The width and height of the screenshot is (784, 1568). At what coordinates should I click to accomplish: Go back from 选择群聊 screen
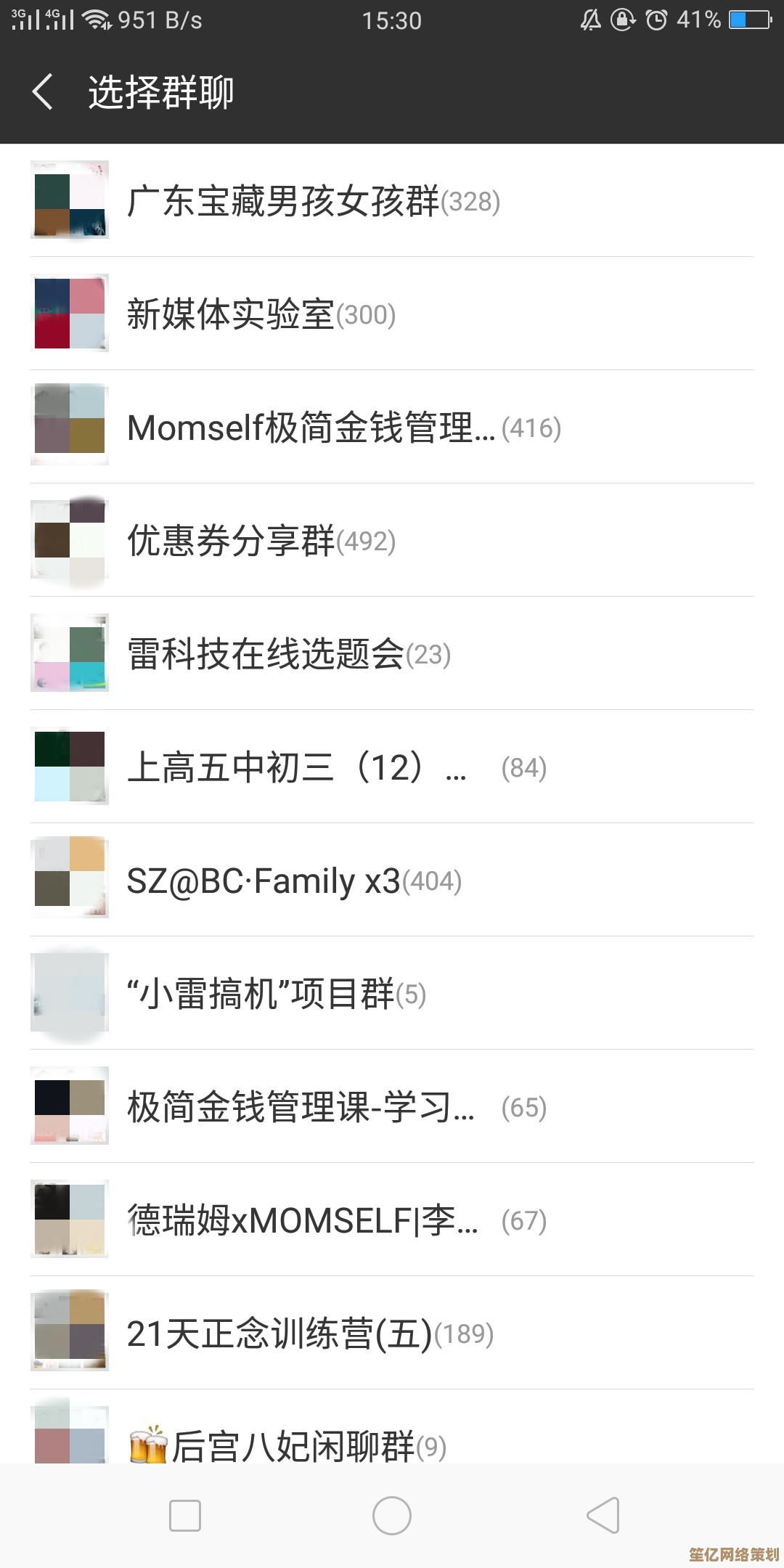point(43,92)
